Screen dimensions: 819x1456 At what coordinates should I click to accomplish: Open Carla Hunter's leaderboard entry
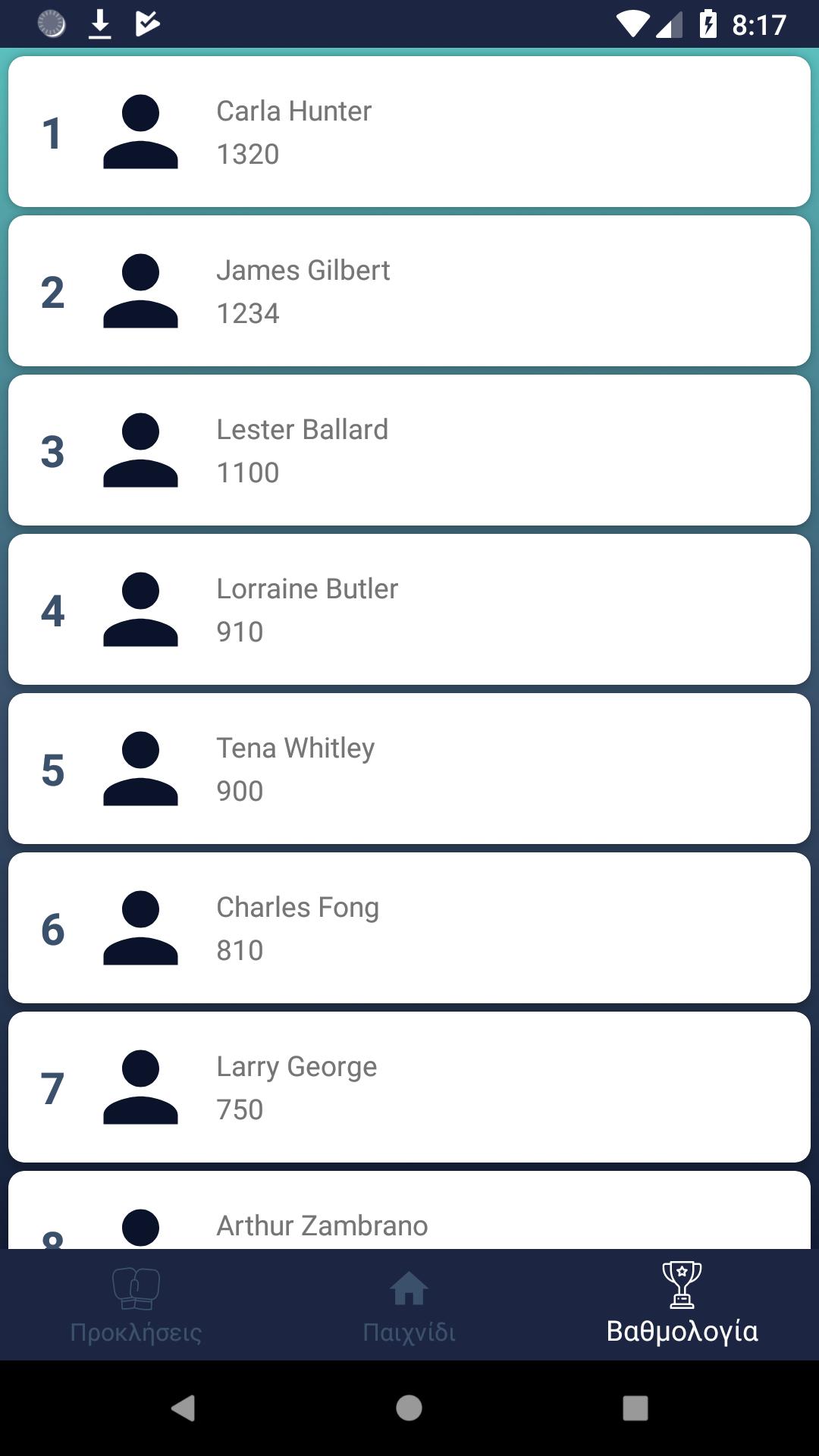click(x=409, y=132)
